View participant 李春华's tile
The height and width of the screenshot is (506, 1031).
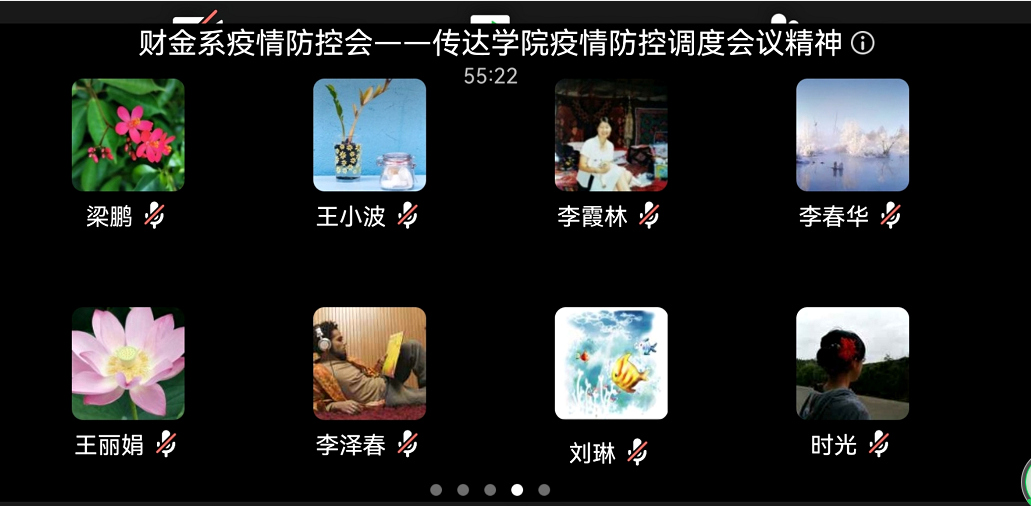click(852, 135)
